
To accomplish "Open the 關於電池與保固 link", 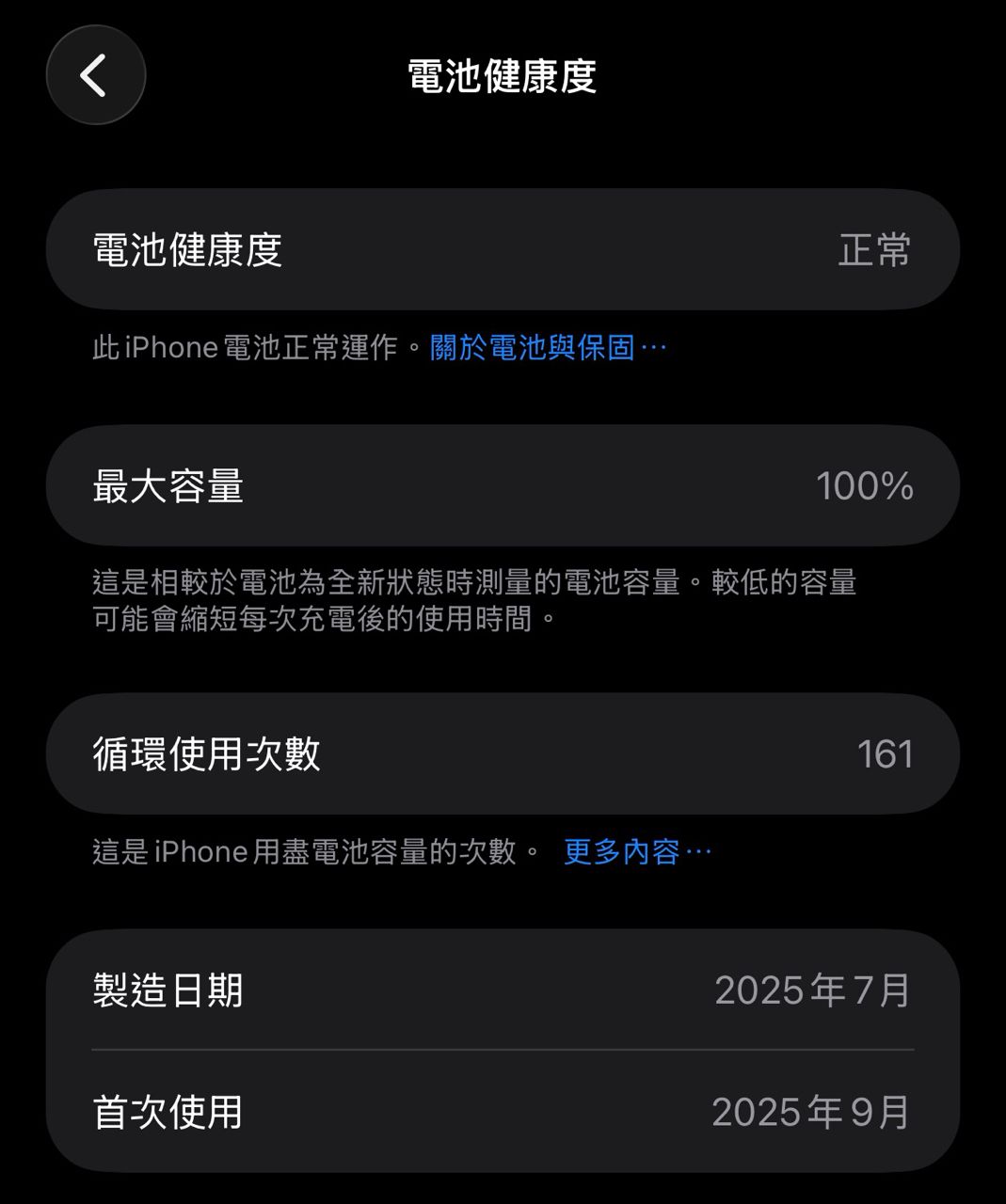I will click(x=547, y=348).
